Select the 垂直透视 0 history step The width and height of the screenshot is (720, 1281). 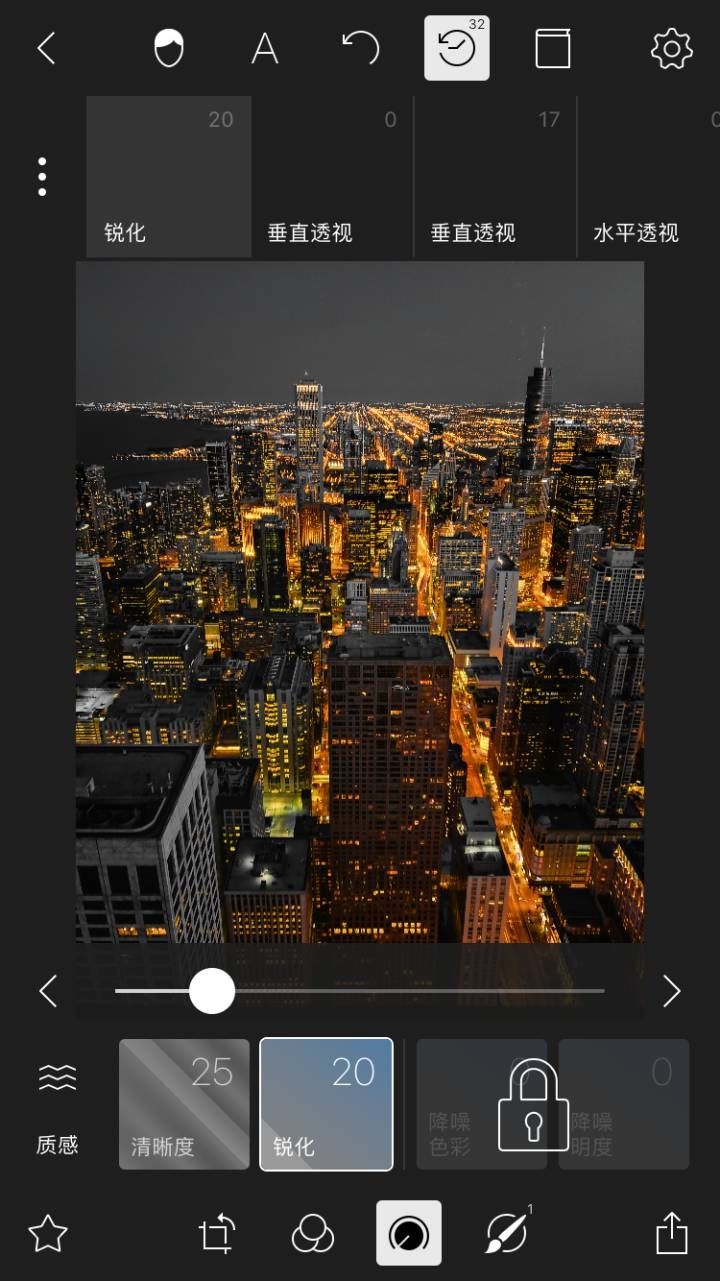point(332,177)
